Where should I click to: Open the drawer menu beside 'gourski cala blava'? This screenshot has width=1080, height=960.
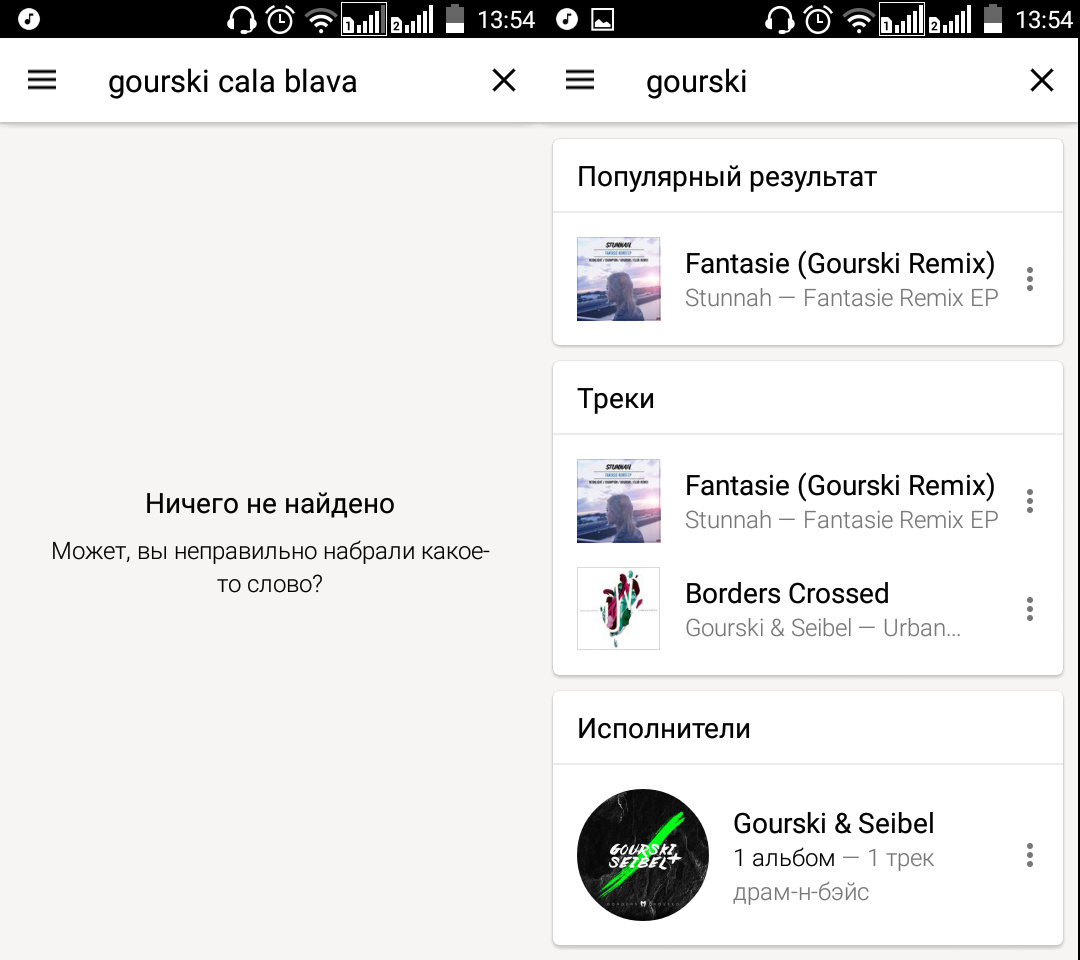pyautogui.click(x=42, y=81)
